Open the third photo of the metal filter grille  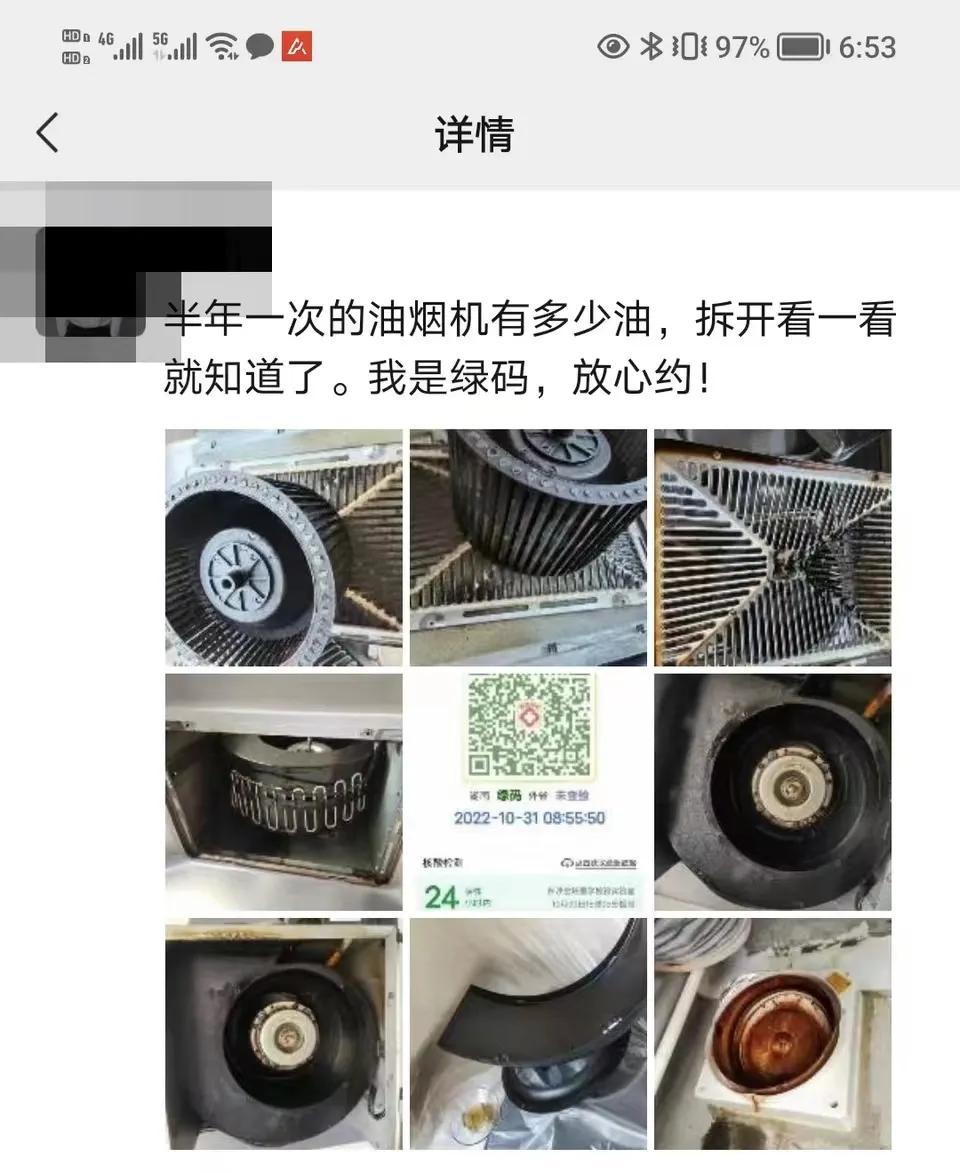772,548
